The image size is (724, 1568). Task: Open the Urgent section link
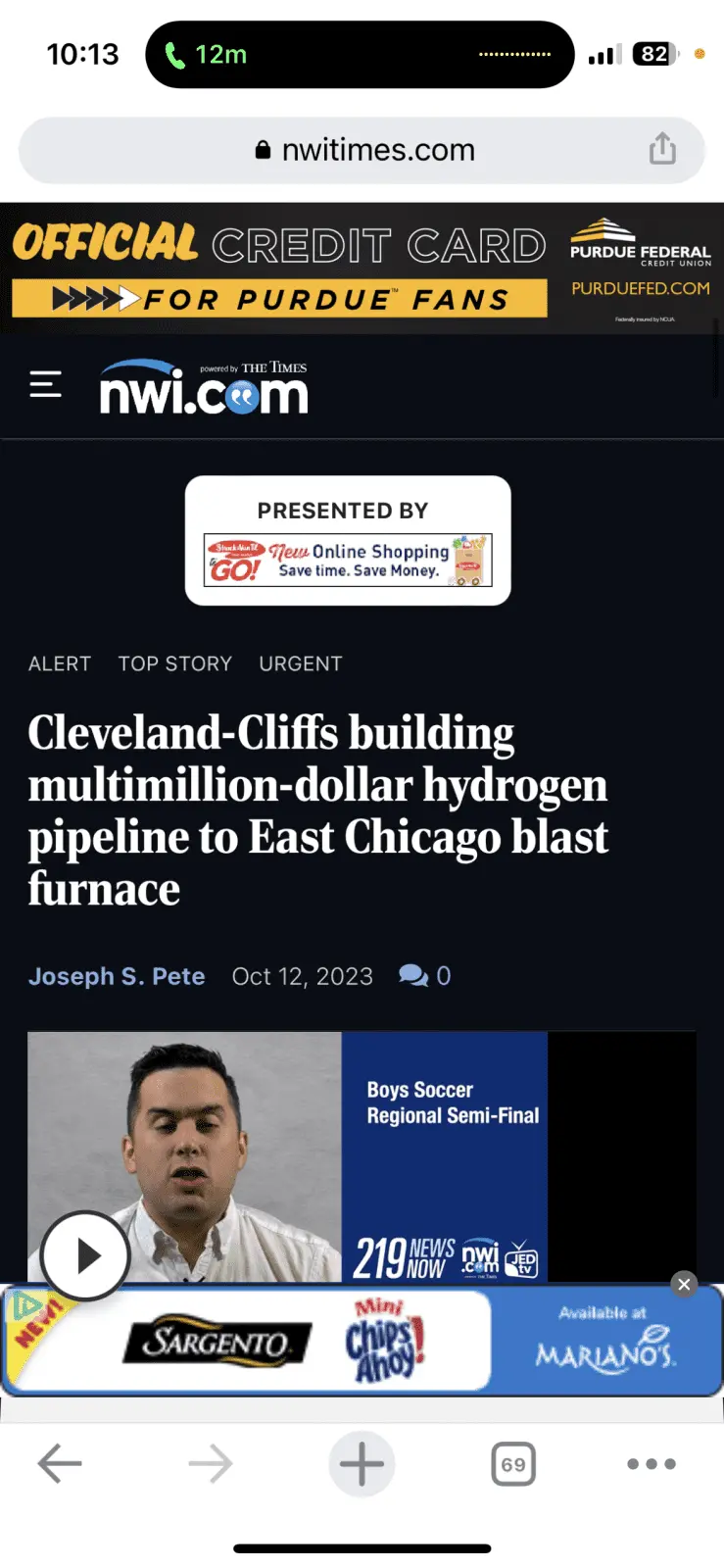click(x=301, y=663)
